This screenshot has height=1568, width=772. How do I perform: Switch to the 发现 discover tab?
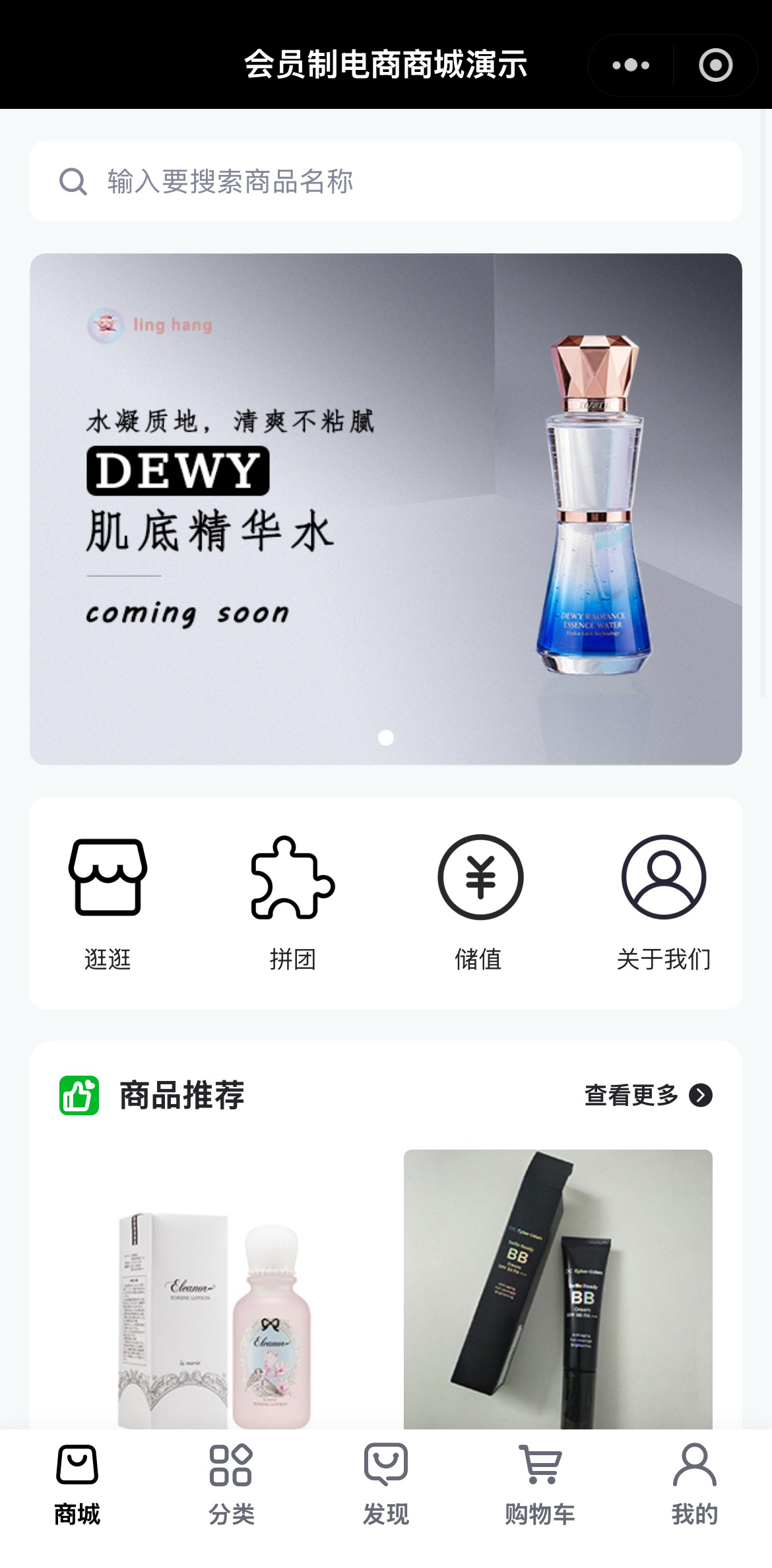pos(386,1485)
